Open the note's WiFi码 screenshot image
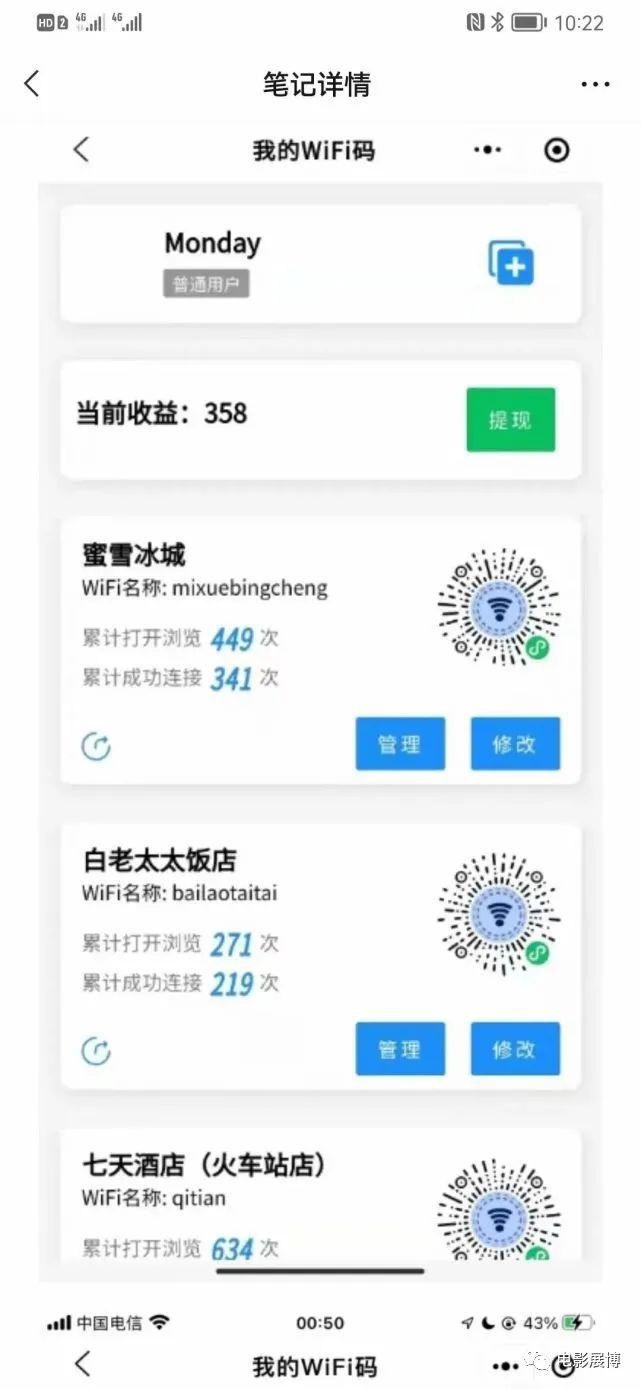The width and height of the screenshot is (641, 1389). click(x=320, y=700)
